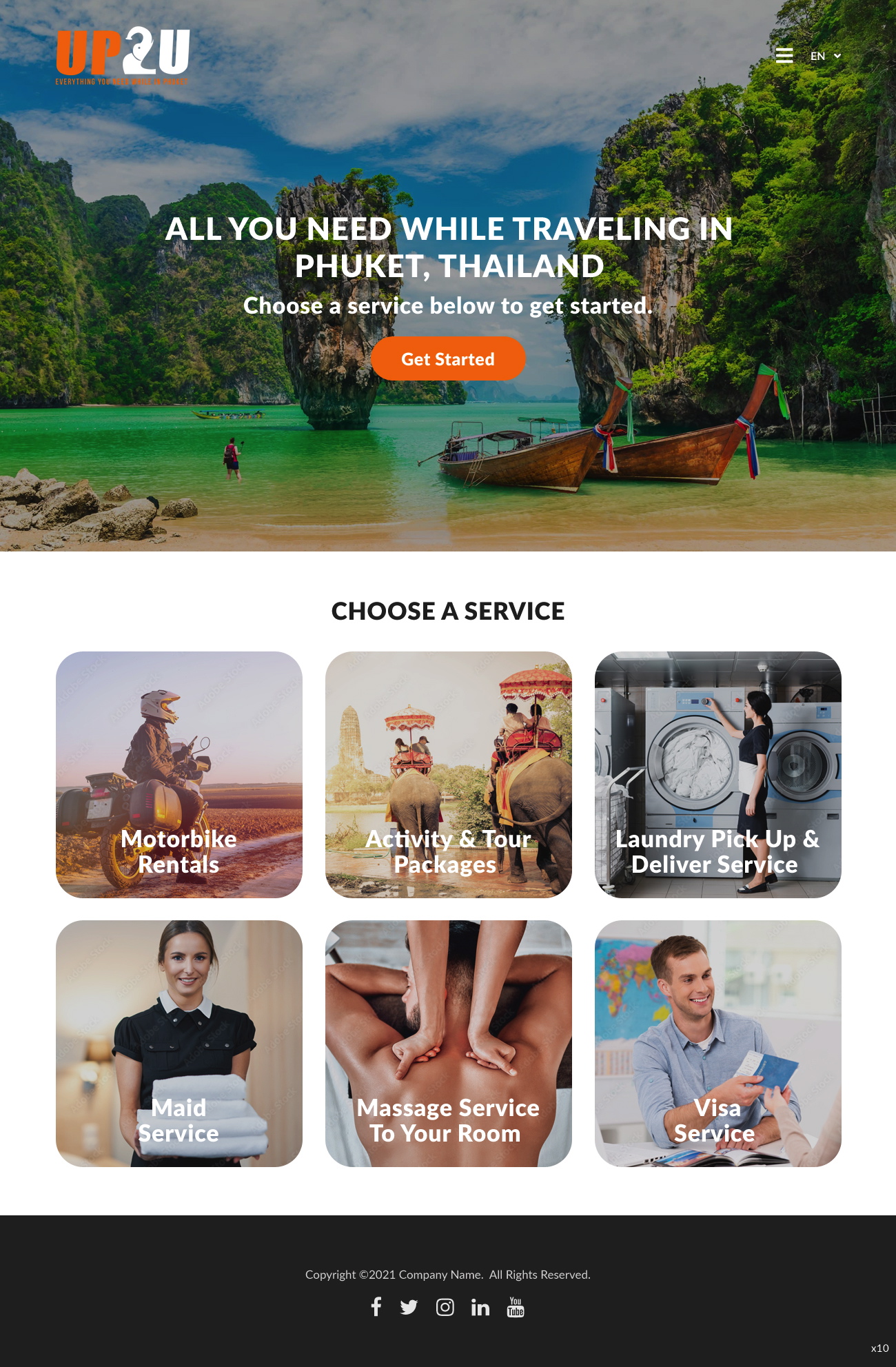Expand the EN language dropdown

tap(826, 56)
